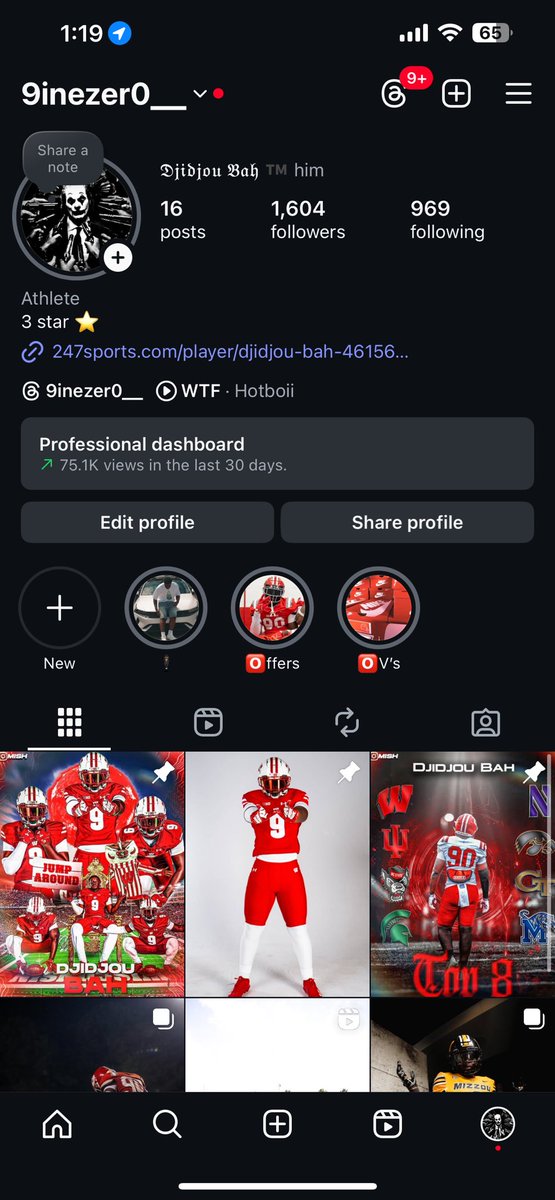Image resolution: width=555 pixels, height=1200 pixels.
Task: Open the hamburger menu
Action: 518,94
